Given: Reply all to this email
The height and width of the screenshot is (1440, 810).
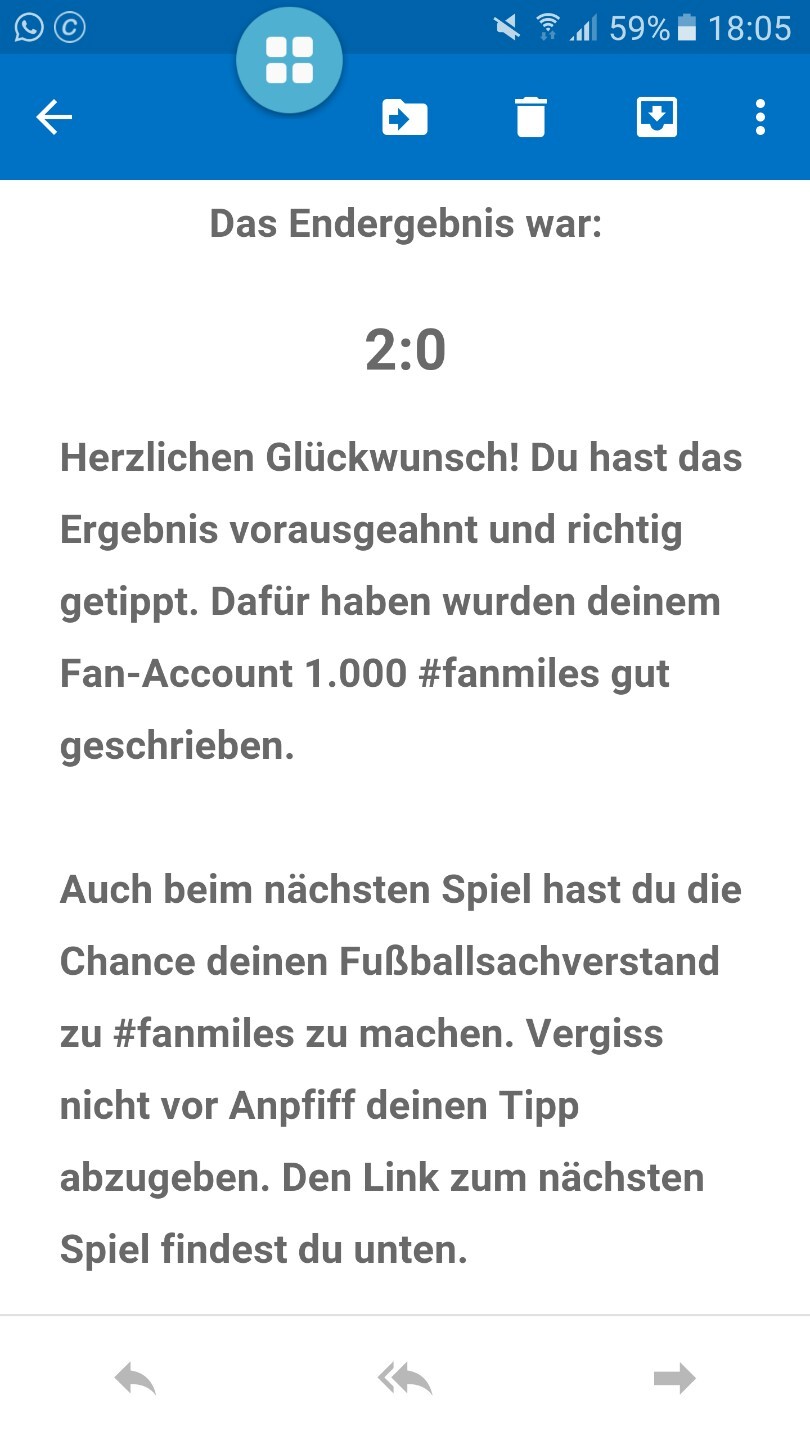Looking at the screenshot, I should pos(404,1379).
